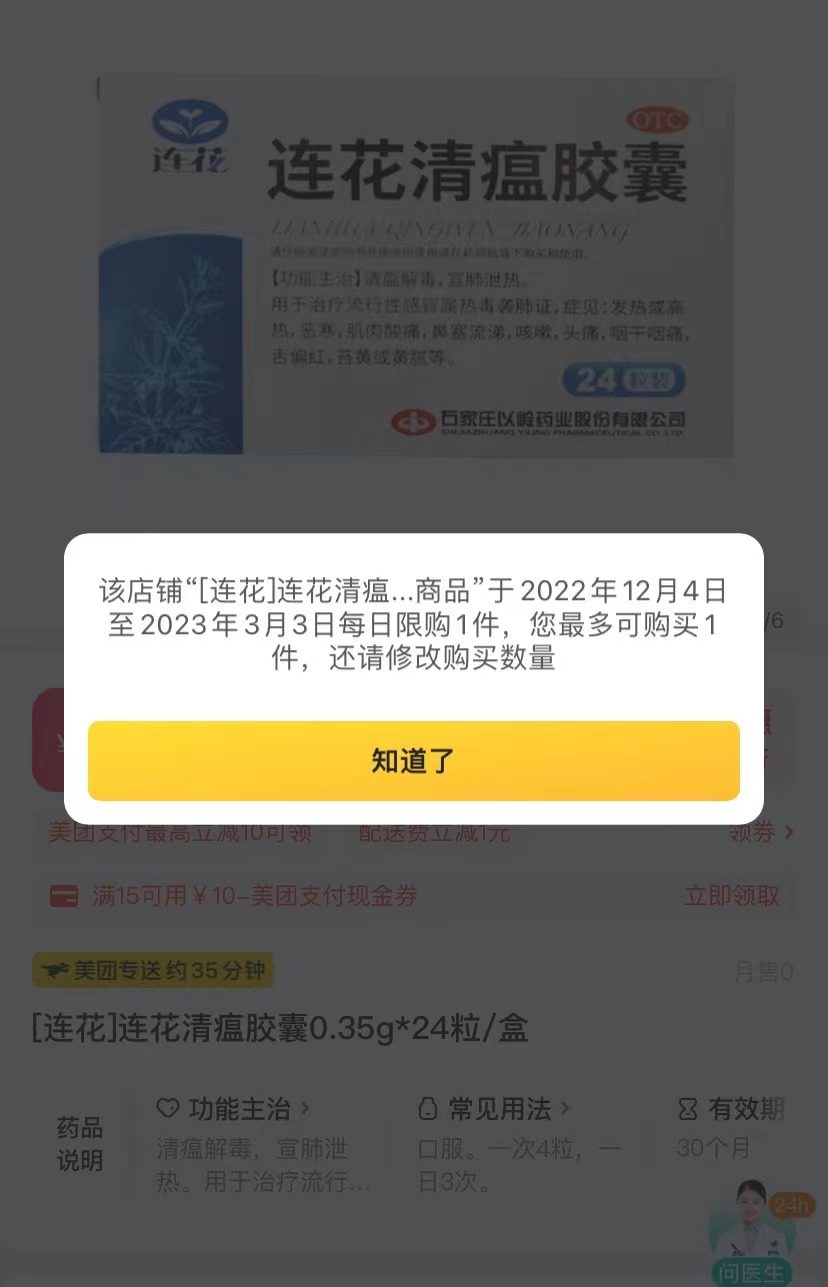Viewport: 828px width, 1287px height.
Task: Dismiss the purchase limit dialog with 知道了
Action: click(413, 761)
